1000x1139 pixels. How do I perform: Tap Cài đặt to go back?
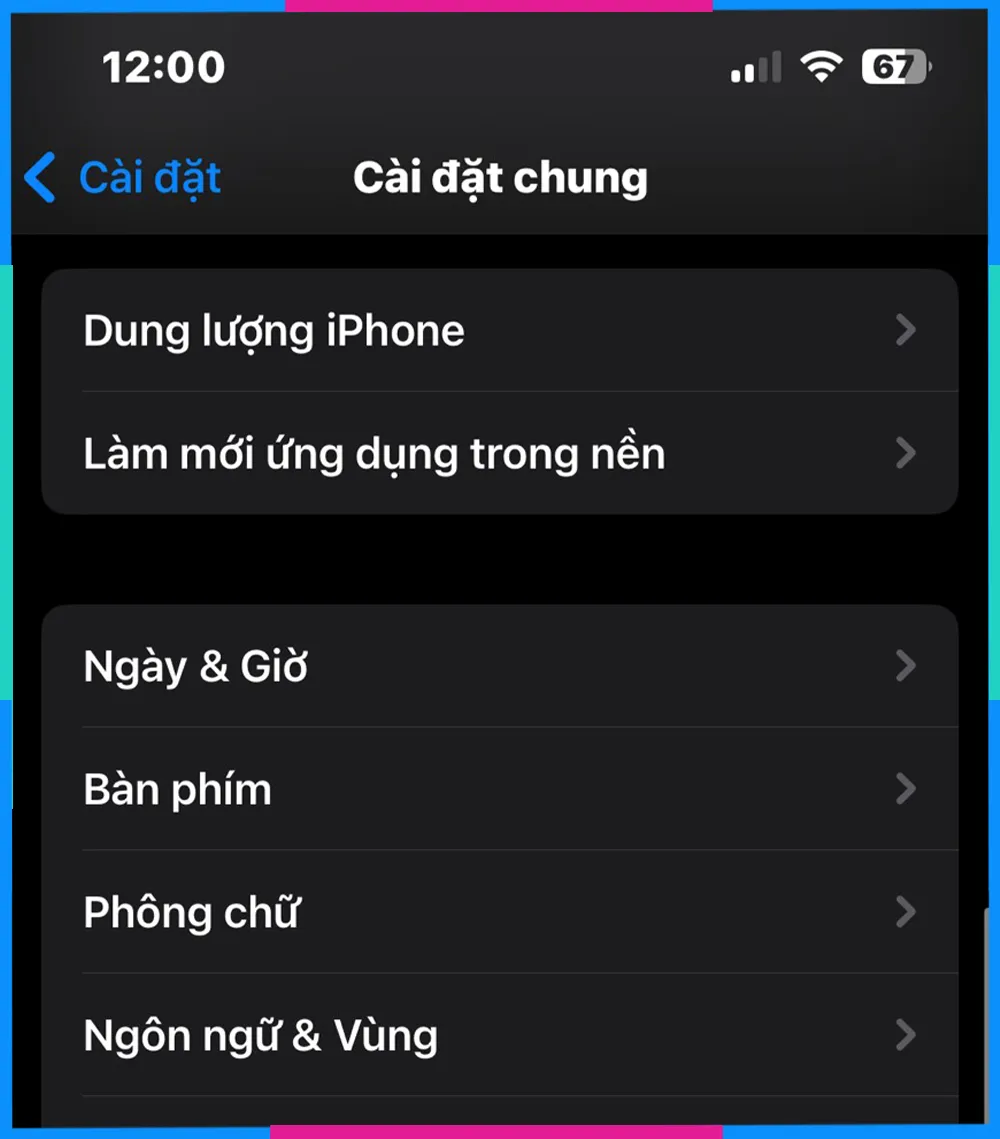pyautogui.click(x=150, y=178)
